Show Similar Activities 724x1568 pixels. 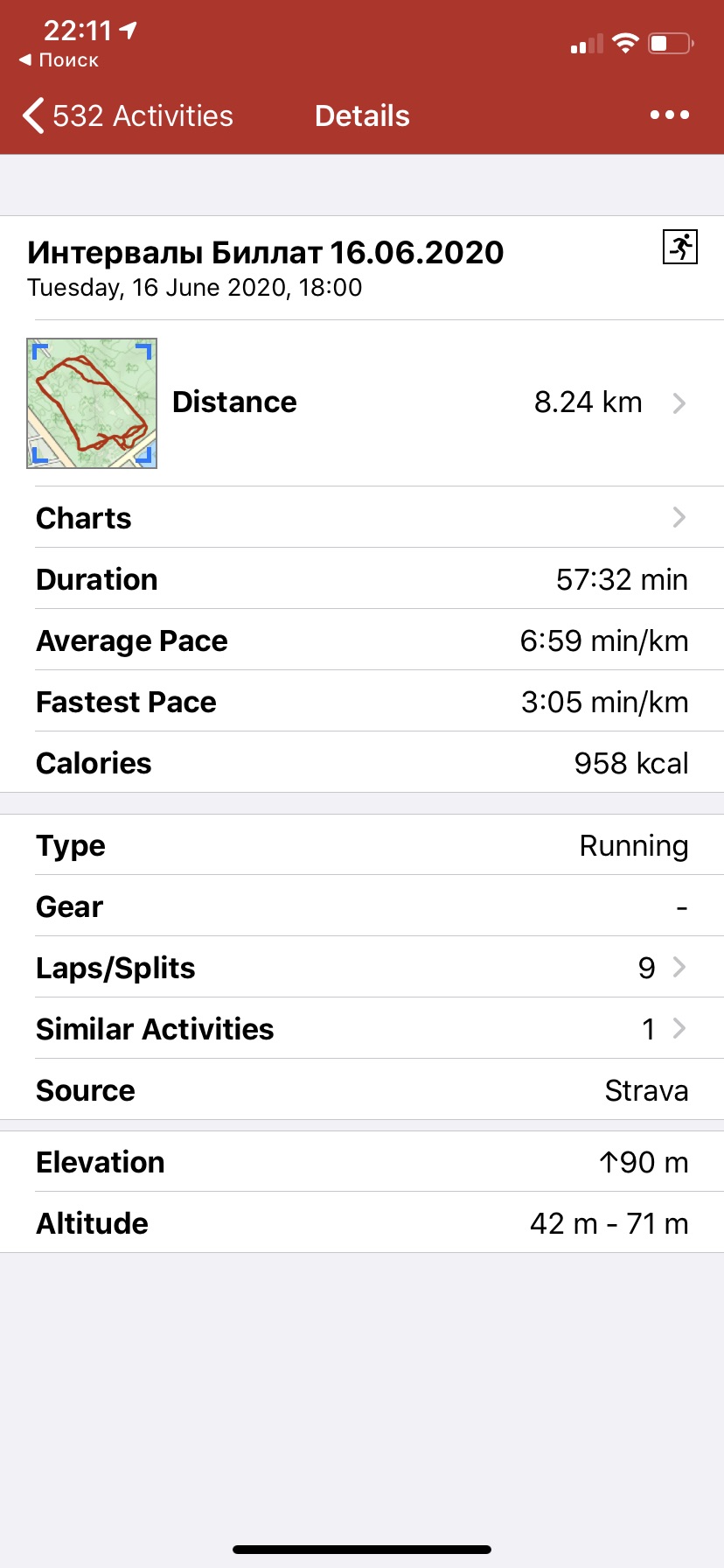[x=362, y=1029]
